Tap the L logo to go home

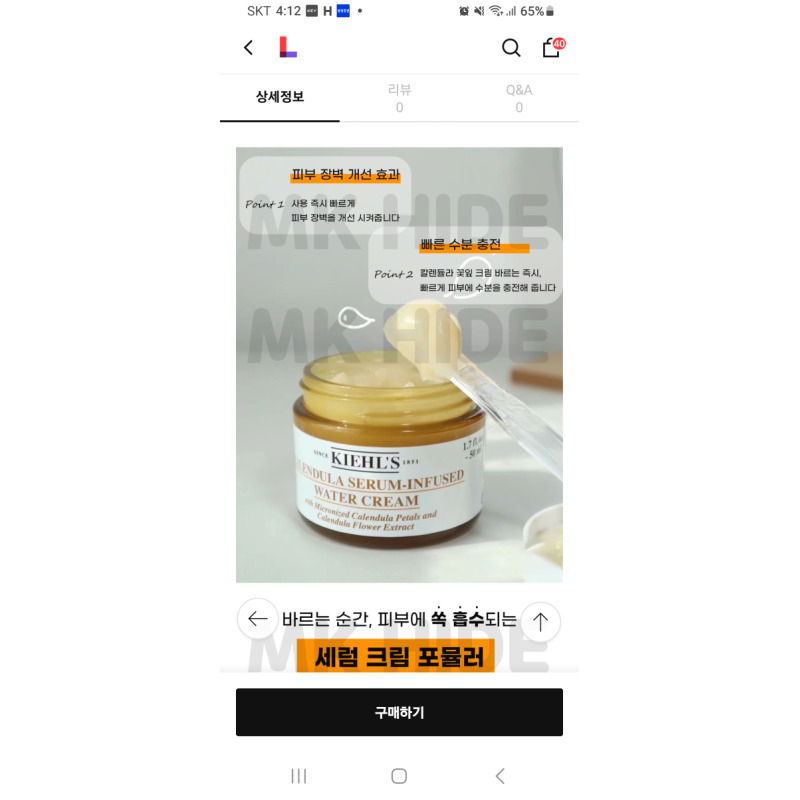tap(288, 47)
